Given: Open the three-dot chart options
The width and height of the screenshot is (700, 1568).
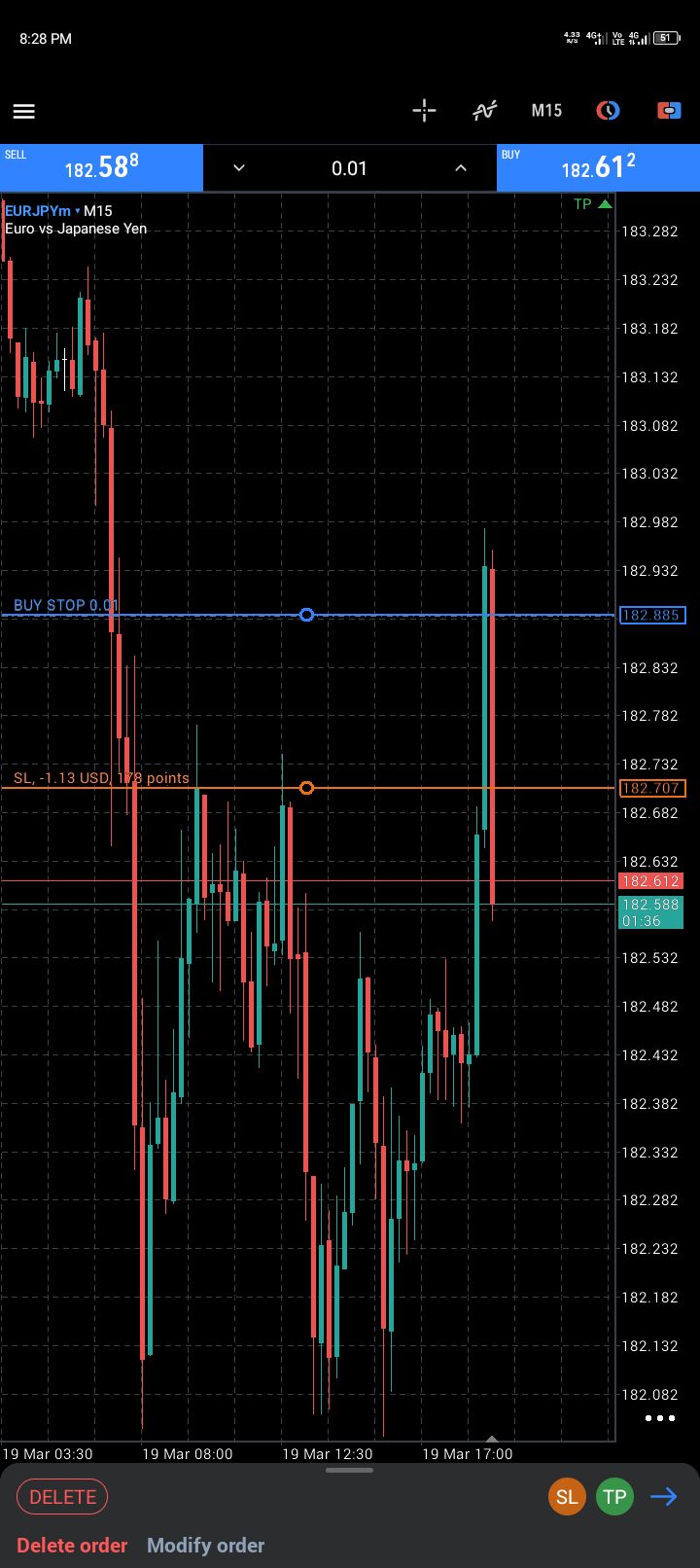Looking at the screenshot, I should [660, 1418].
